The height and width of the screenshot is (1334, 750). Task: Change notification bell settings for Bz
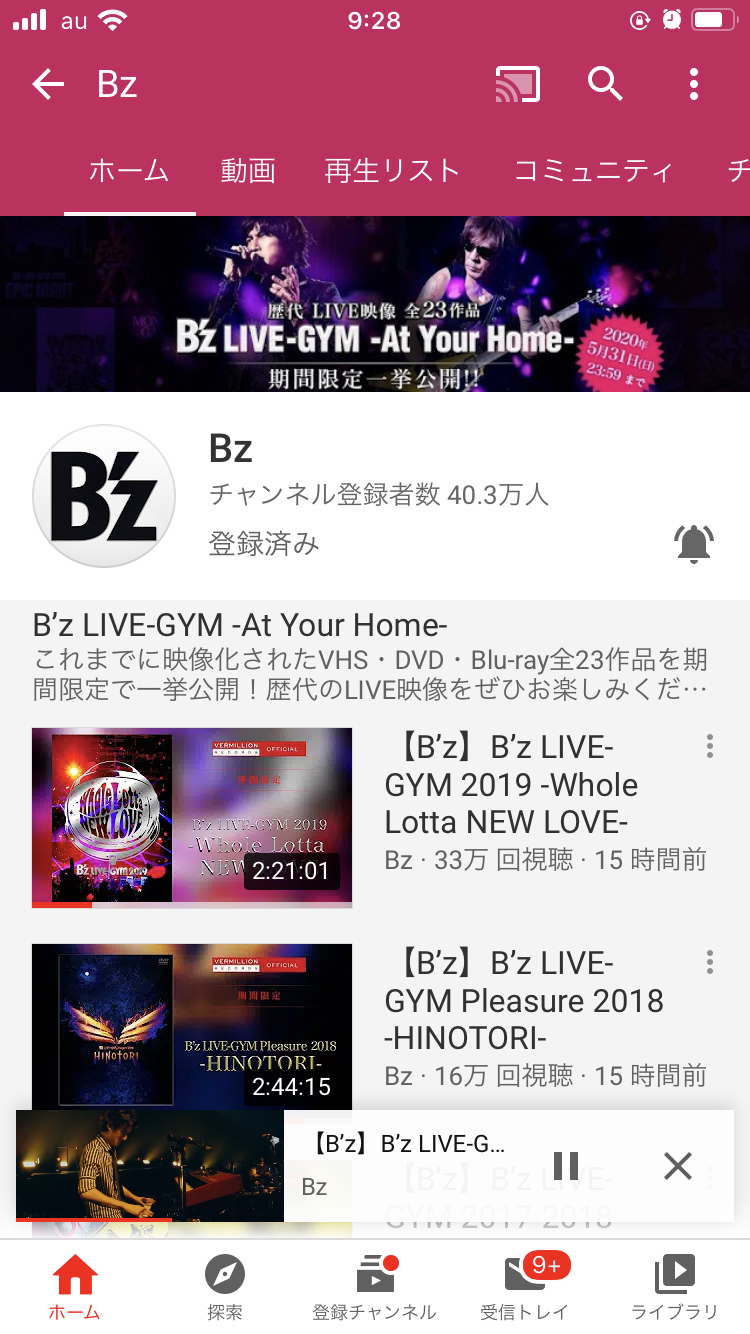point(694,543)
